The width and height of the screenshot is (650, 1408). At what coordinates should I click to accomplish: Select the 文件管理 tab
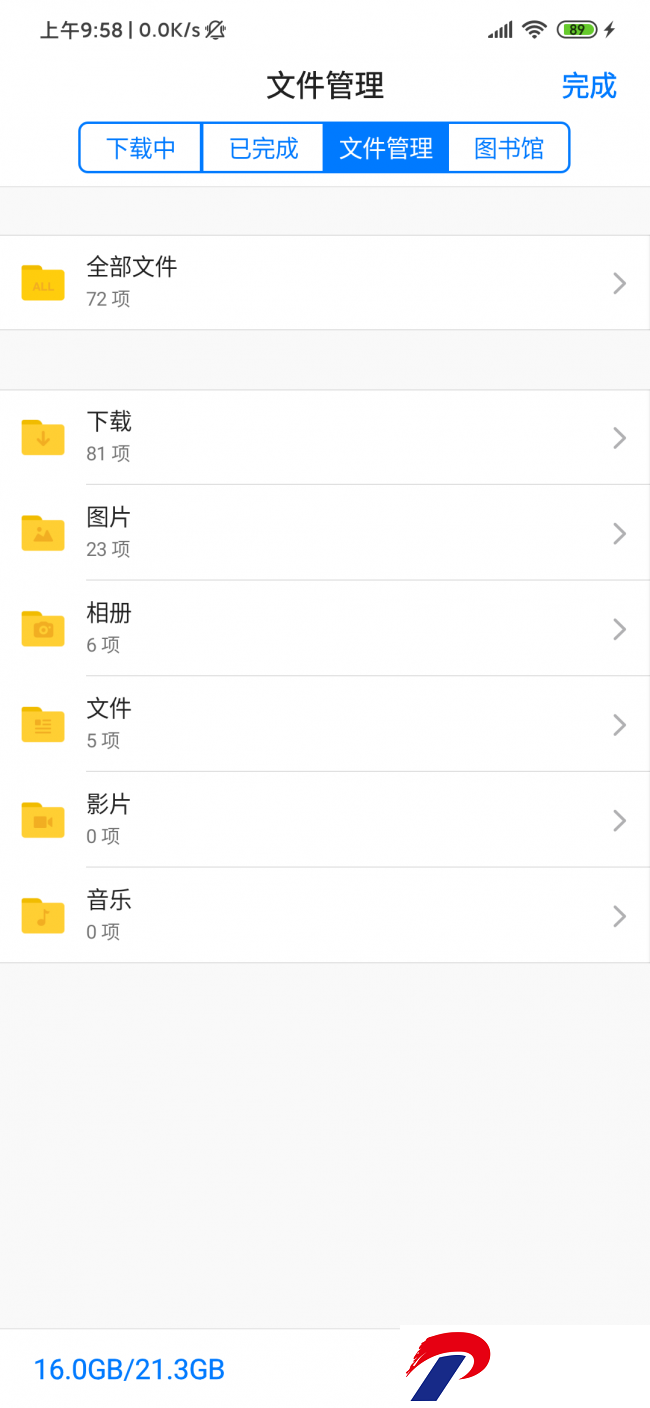click(x=386, y=148)
